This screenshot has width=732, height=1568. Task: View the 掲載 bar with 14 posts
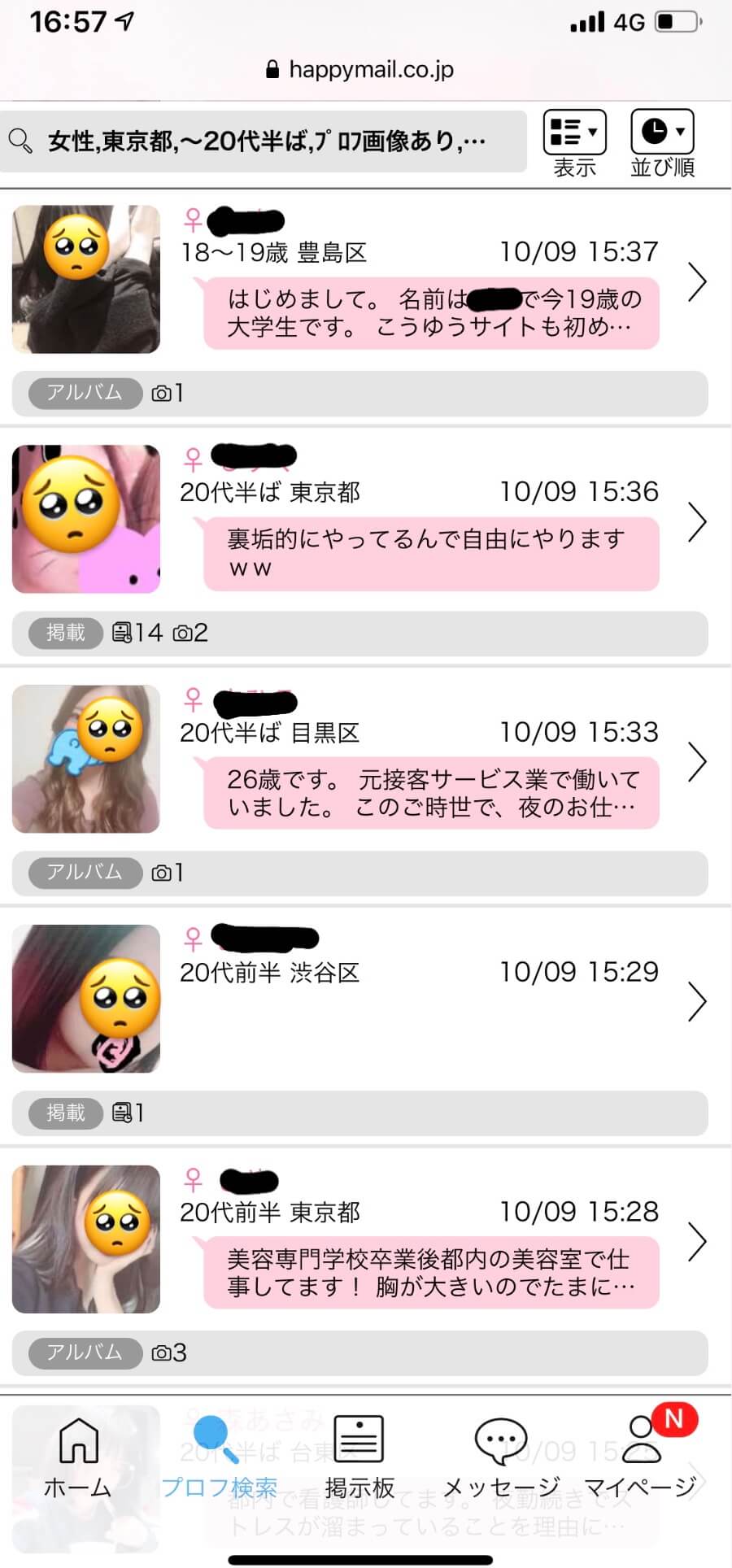pyautogui.click(x=359, y=634)
